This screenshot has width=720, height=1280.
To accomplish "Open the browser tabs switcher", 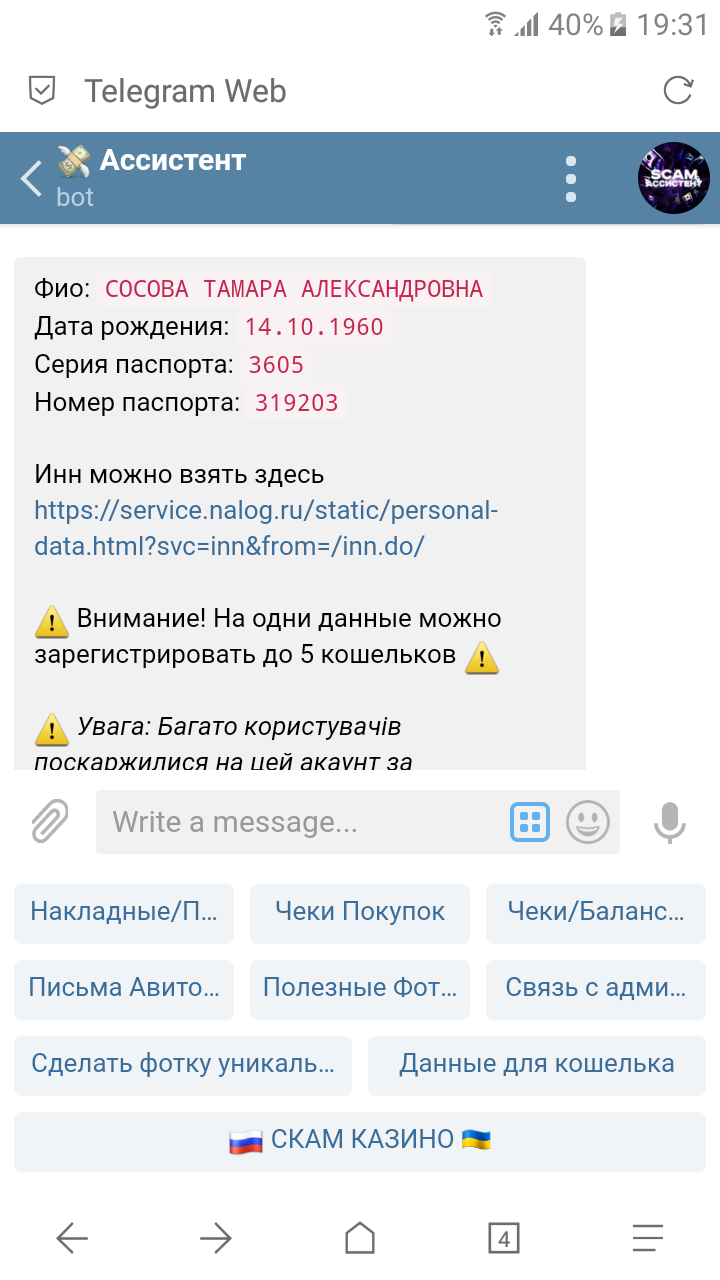I will pos(504,1239).
